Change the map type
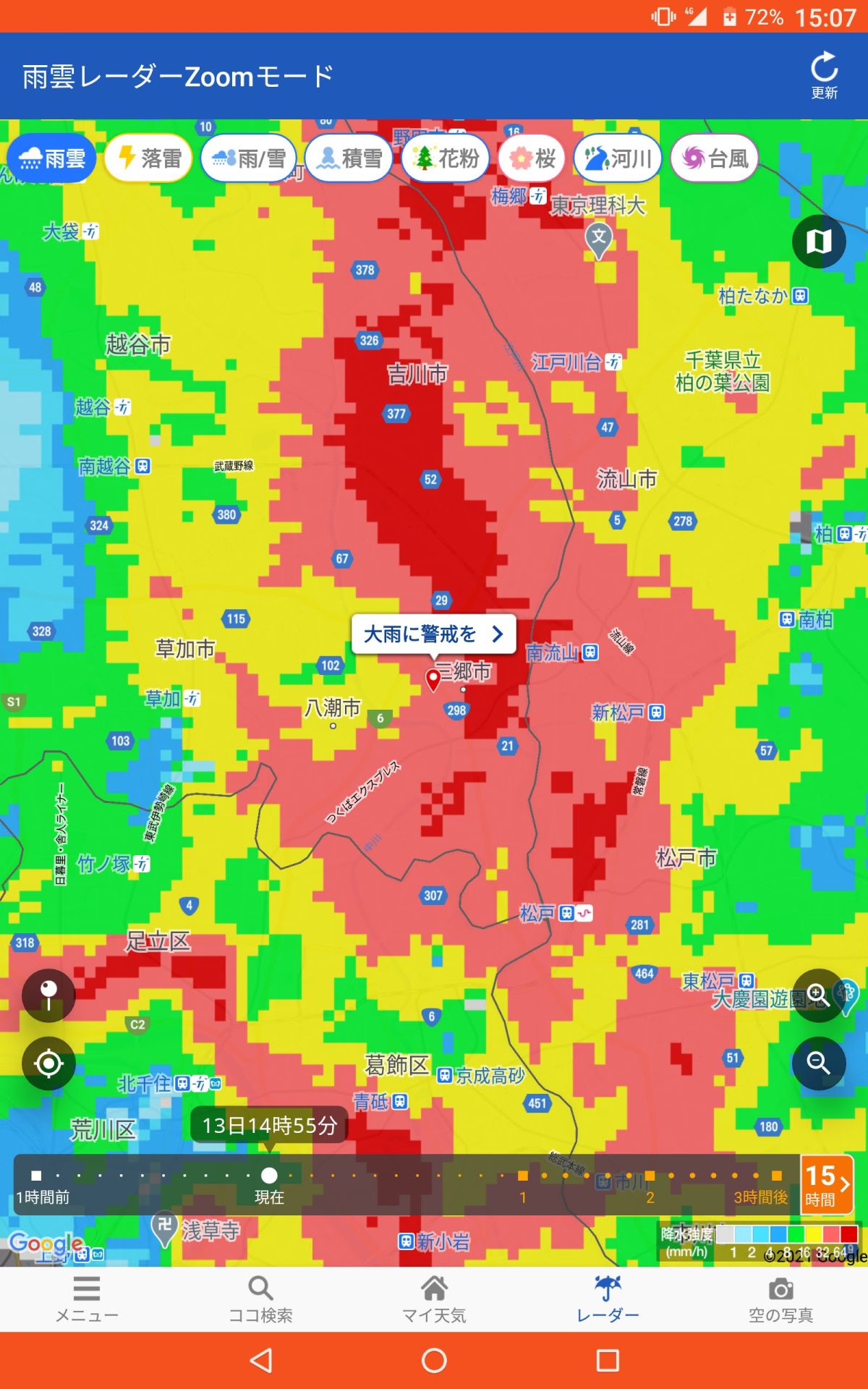The image size is (868, 1389). [x=819, y=242]
